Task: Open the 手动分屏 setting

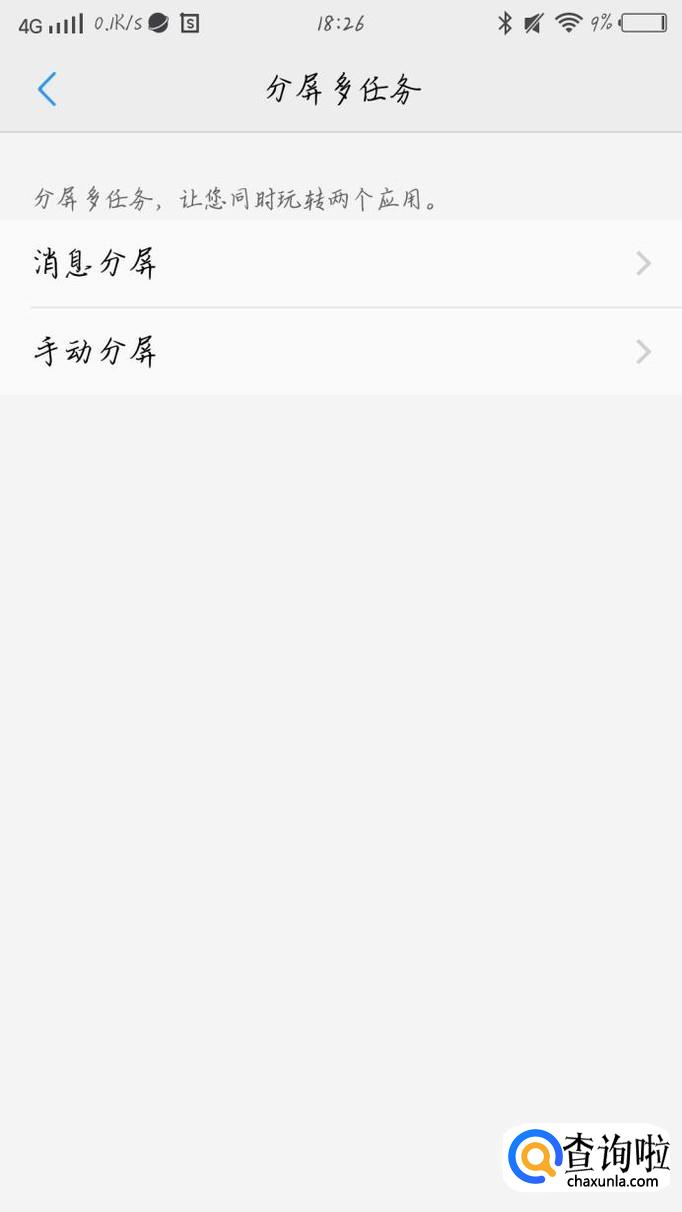Action: pos(341,352)
